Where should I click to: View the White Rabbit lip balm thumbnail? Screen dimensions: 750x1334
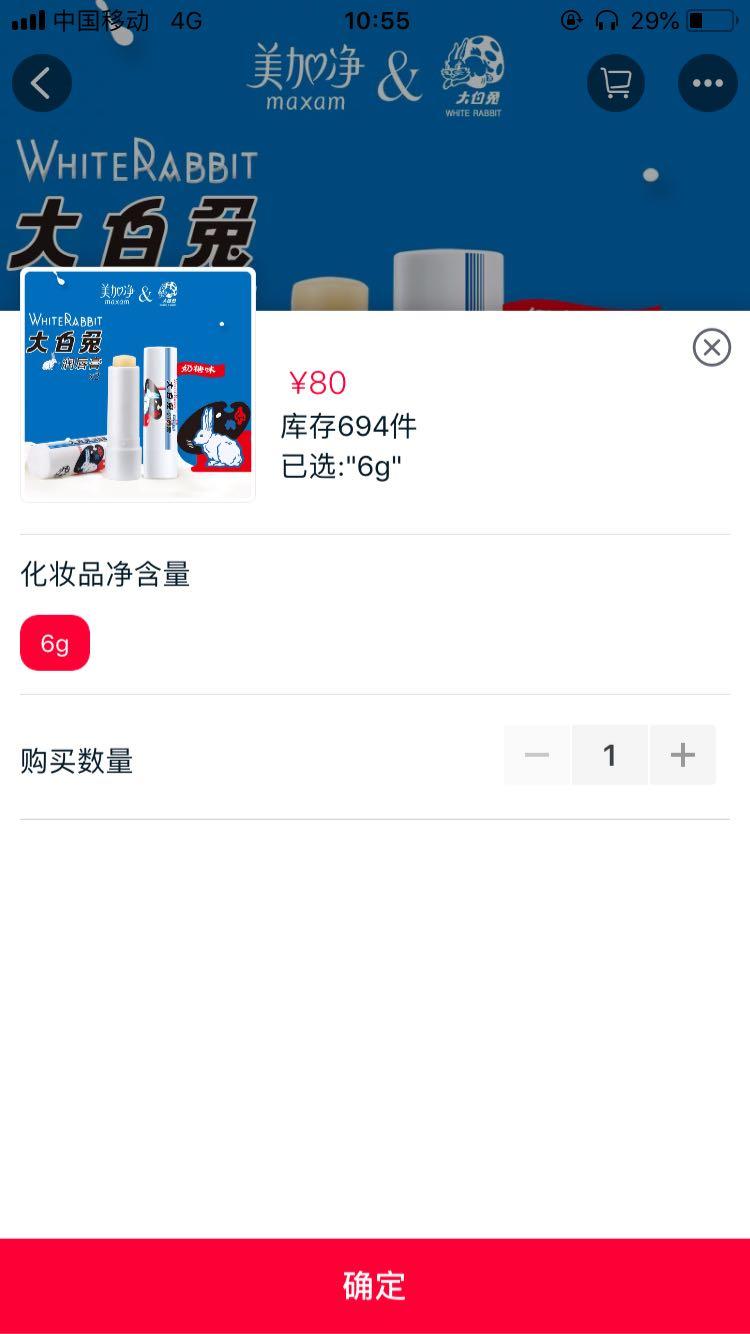[138, 385]
